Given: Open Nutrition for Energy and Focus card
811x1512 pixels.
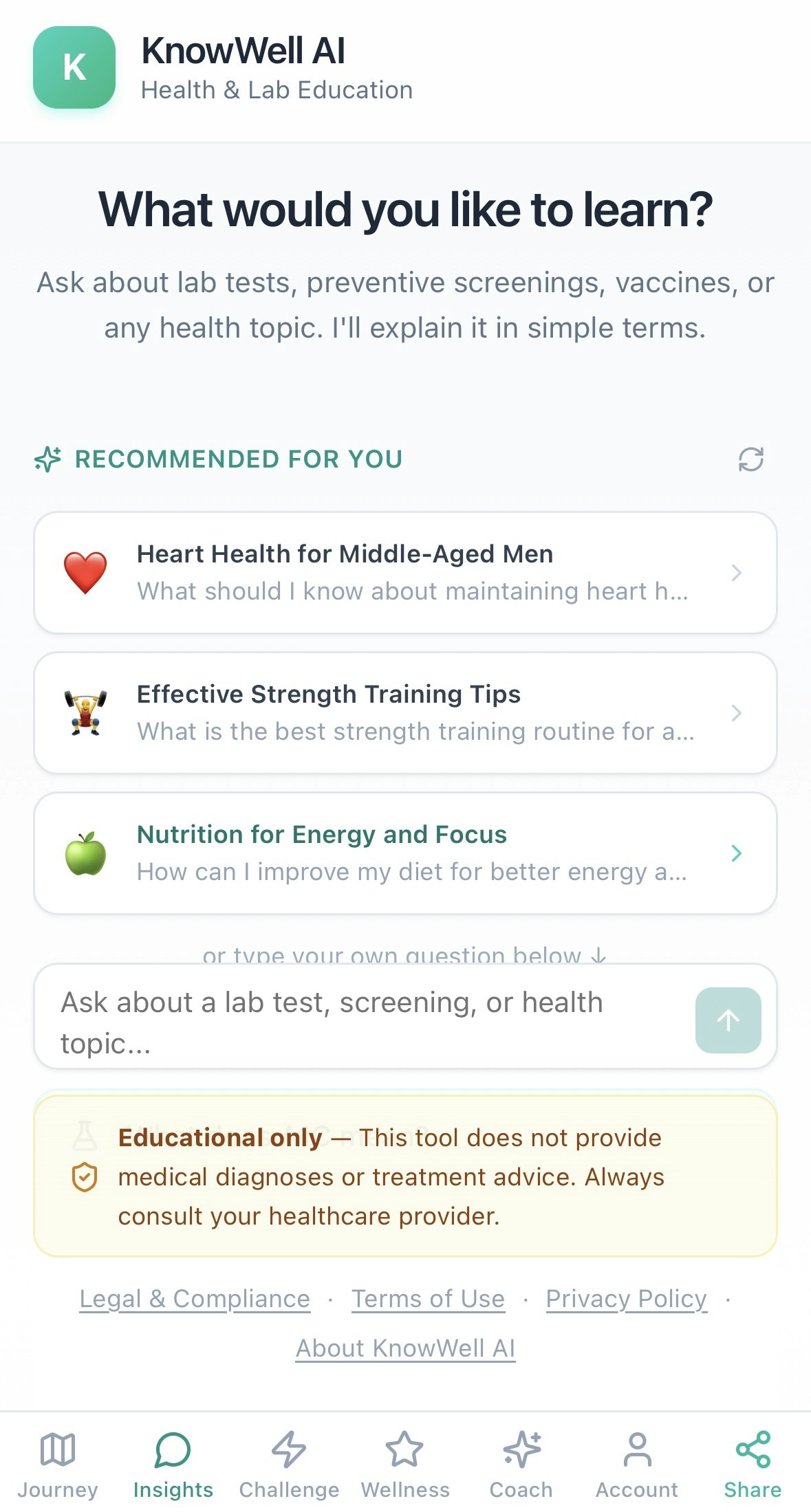Looking at the screenshot, I should [405, 853].
